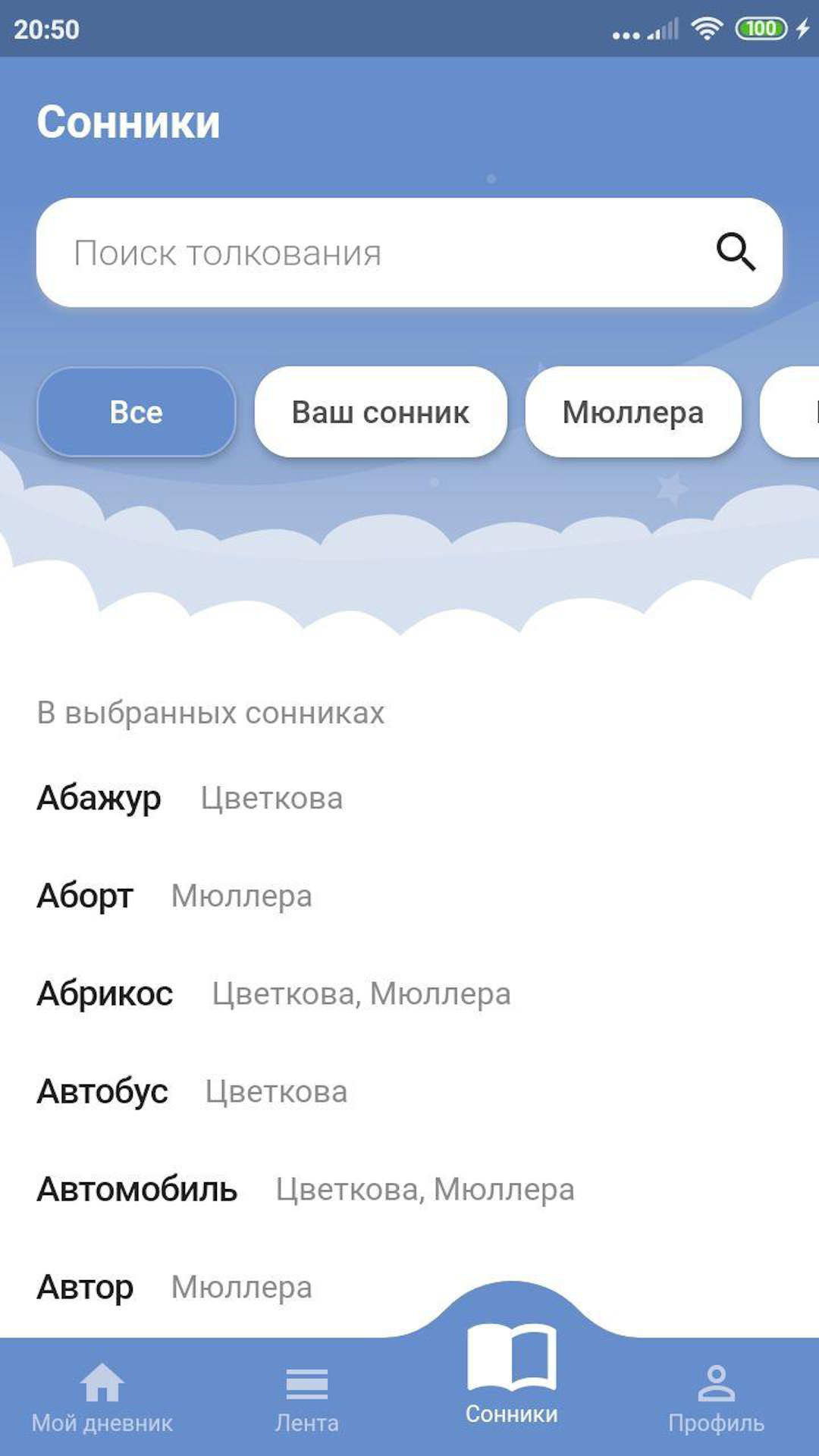Open the Автобус interpretation
819x1456 pixels.
click(x=409, y=1091)
